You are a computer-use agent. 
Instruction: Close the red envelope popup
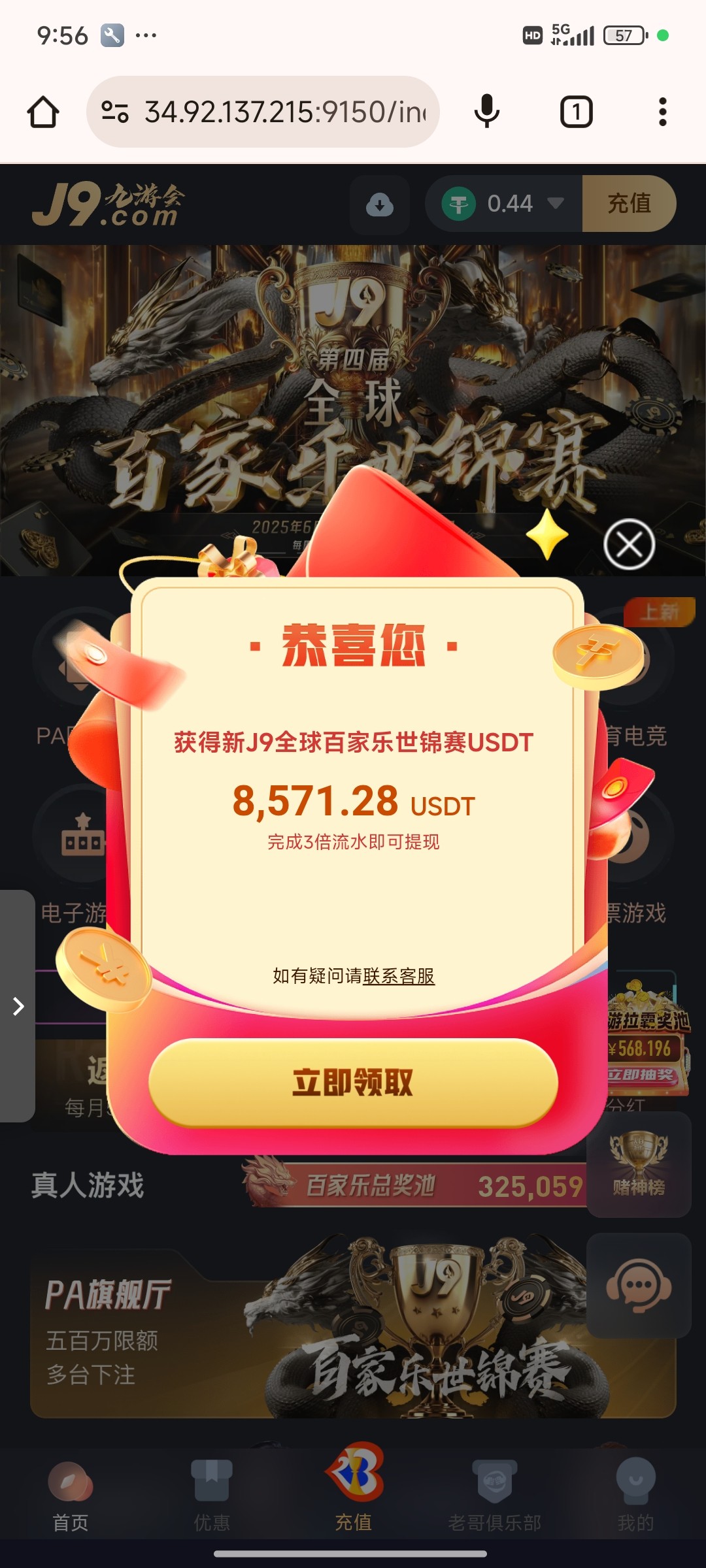click(629, 544)
